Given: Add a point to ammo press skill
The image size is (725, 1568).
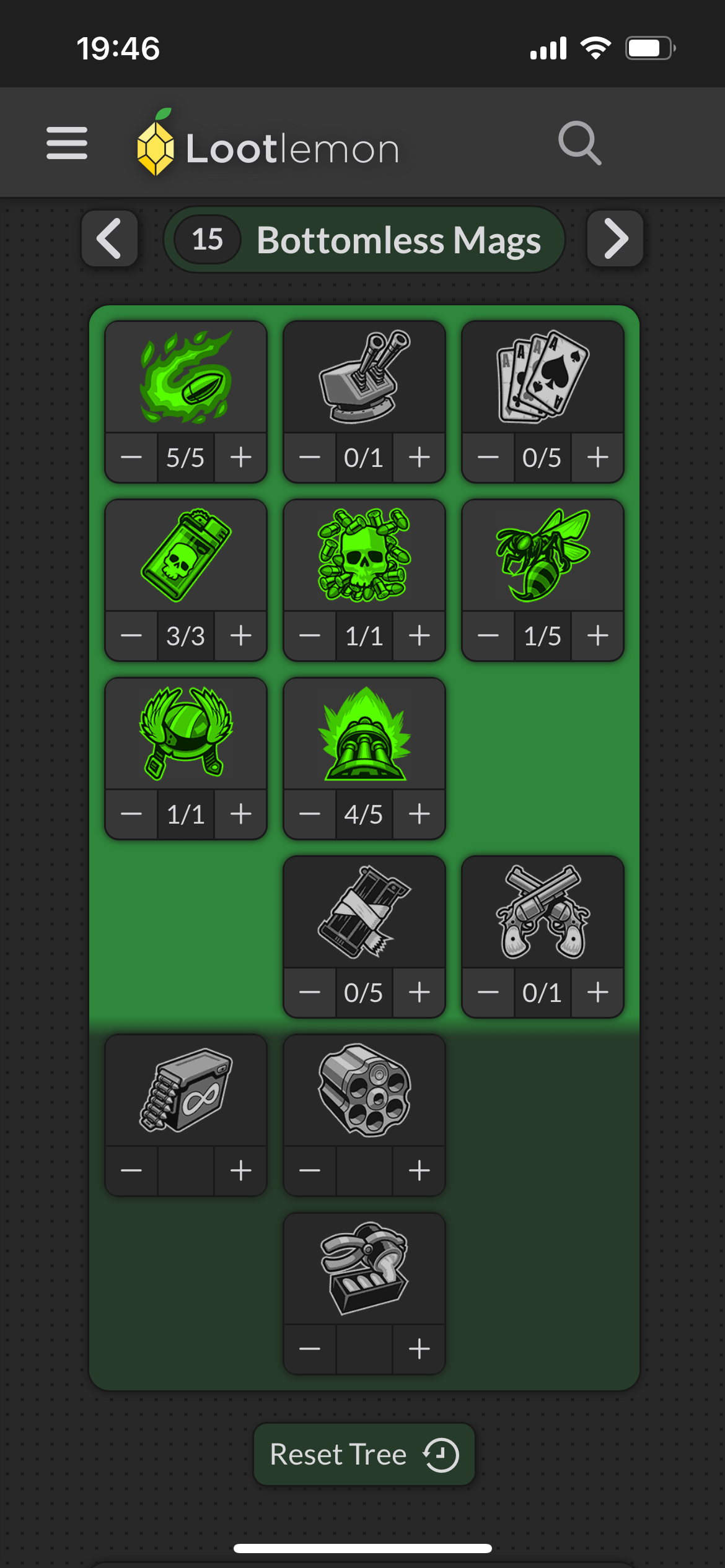Looking at the screenshot, I should coord(420,1349).
